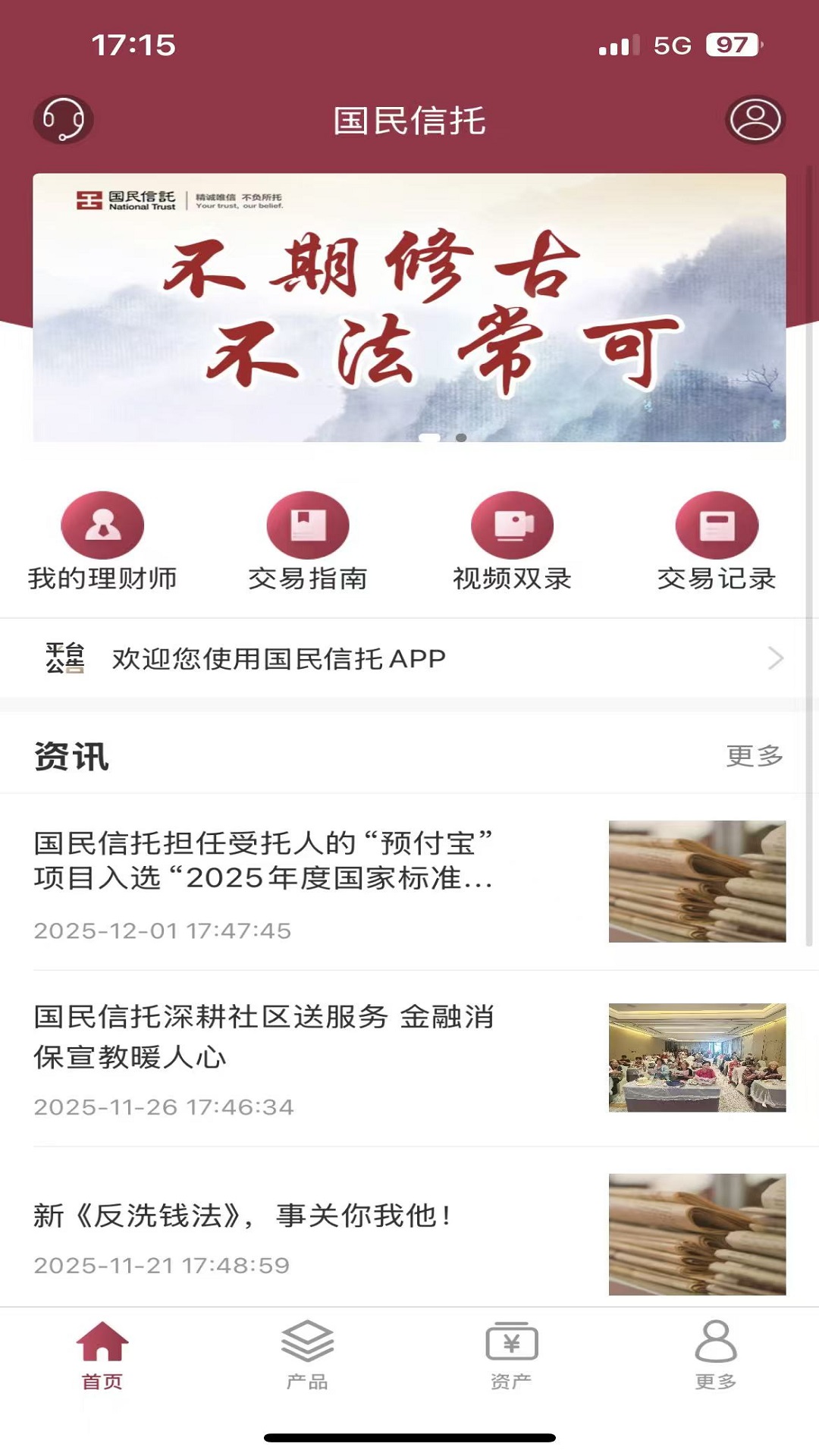Open 更多 link beside 资讯 heading
The height and width of the screenshot is (1456, 819).
755,757
